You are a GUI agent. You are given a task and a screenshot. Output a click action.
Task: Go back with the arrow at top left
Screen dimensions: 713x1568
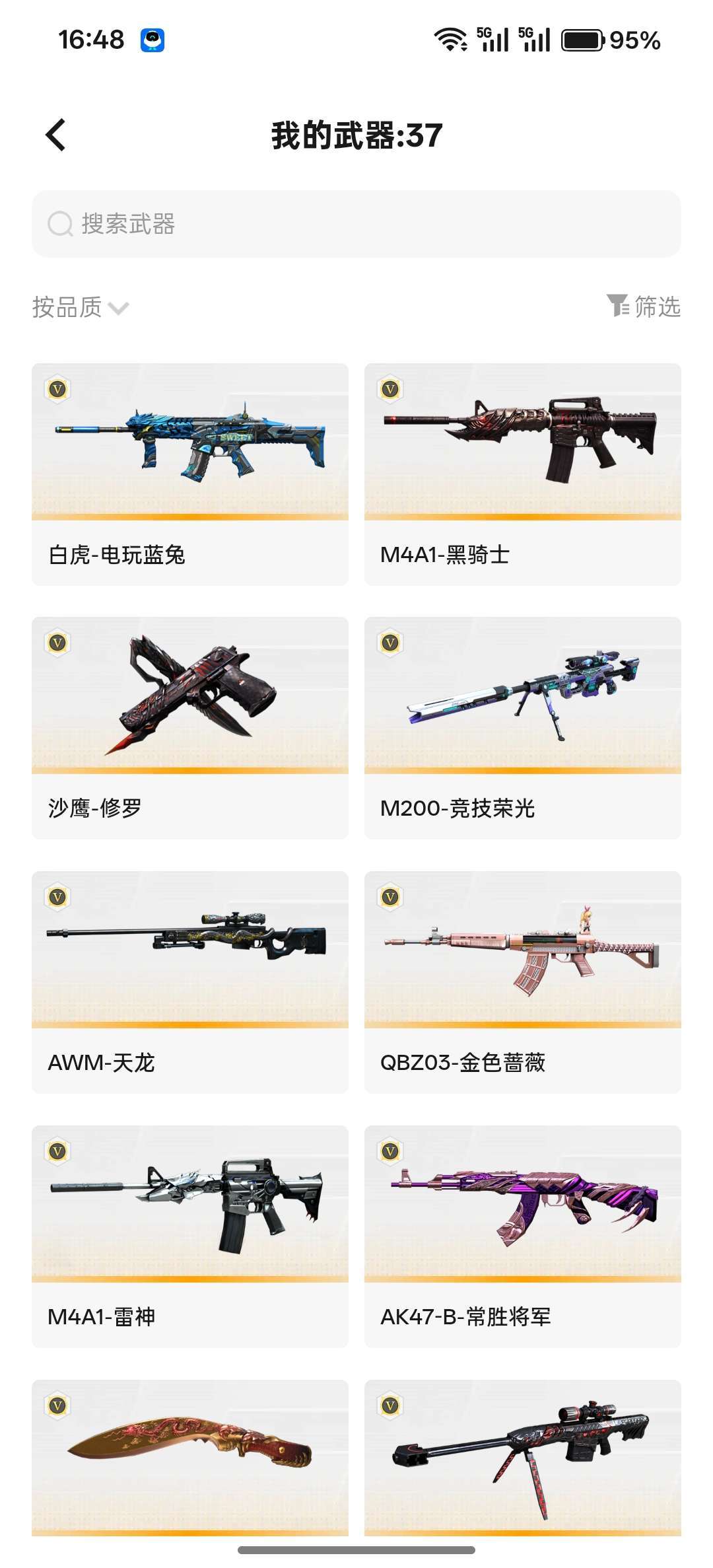click(x=55, y=134)
